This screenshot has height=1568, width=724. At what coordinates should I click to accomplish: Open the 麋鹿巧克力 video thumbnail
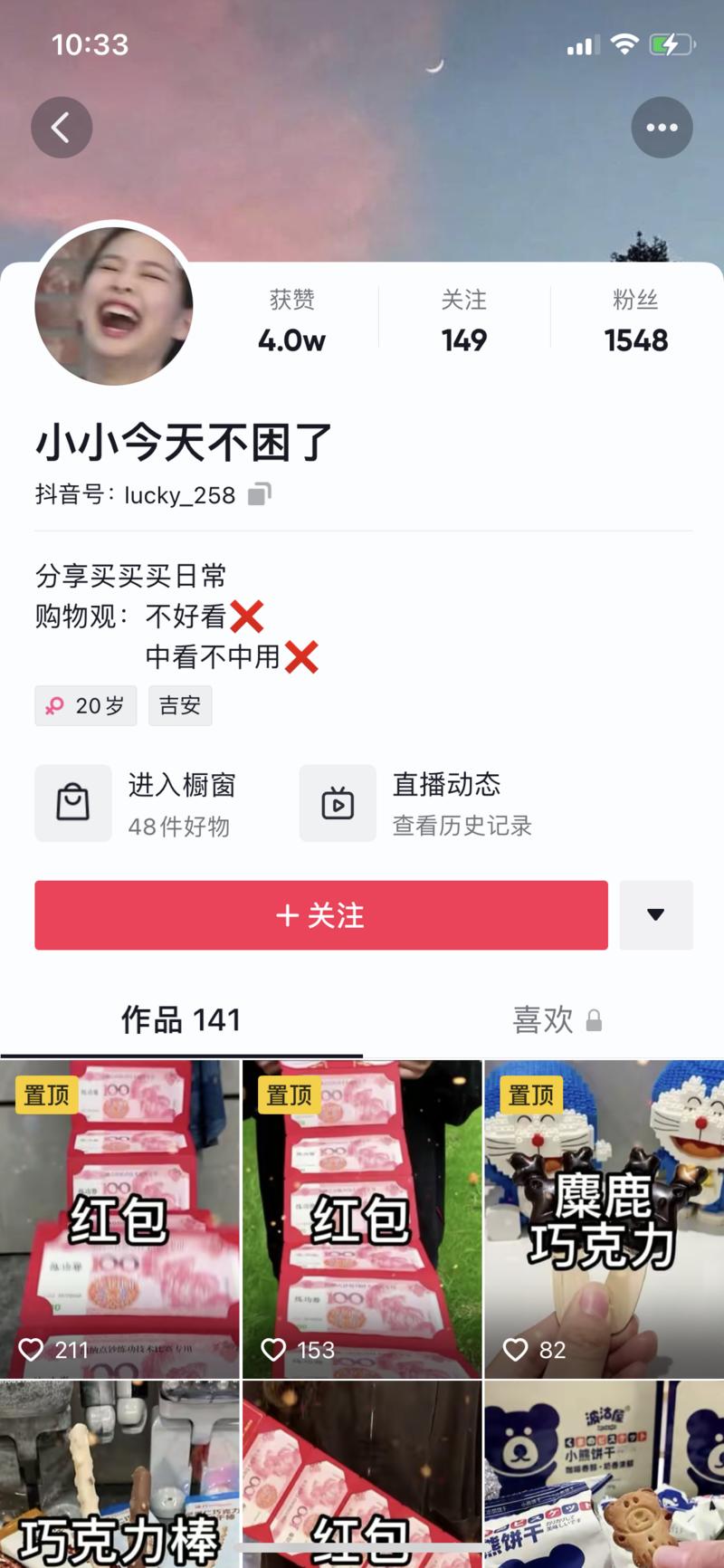603,1218
